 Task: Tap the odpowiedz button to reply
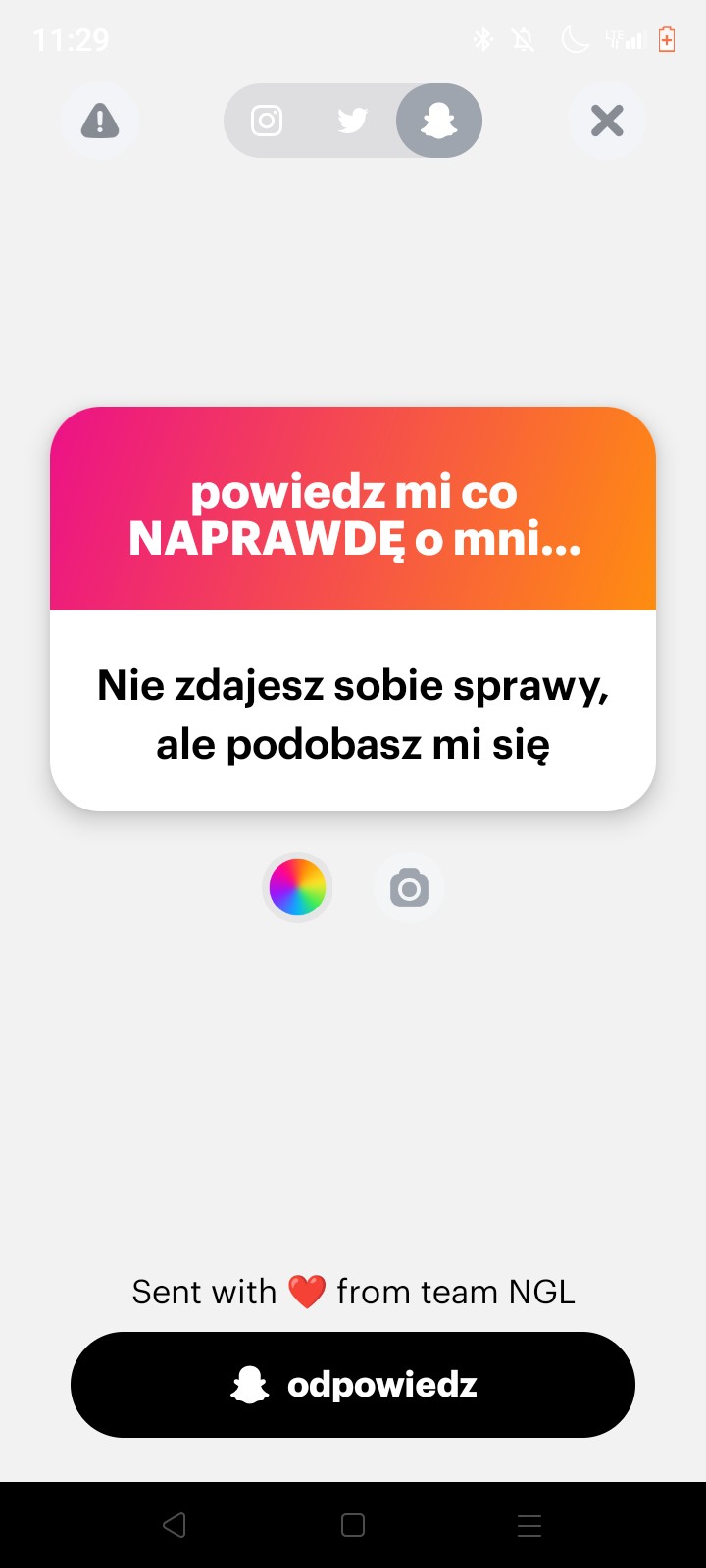point(353,1385)
